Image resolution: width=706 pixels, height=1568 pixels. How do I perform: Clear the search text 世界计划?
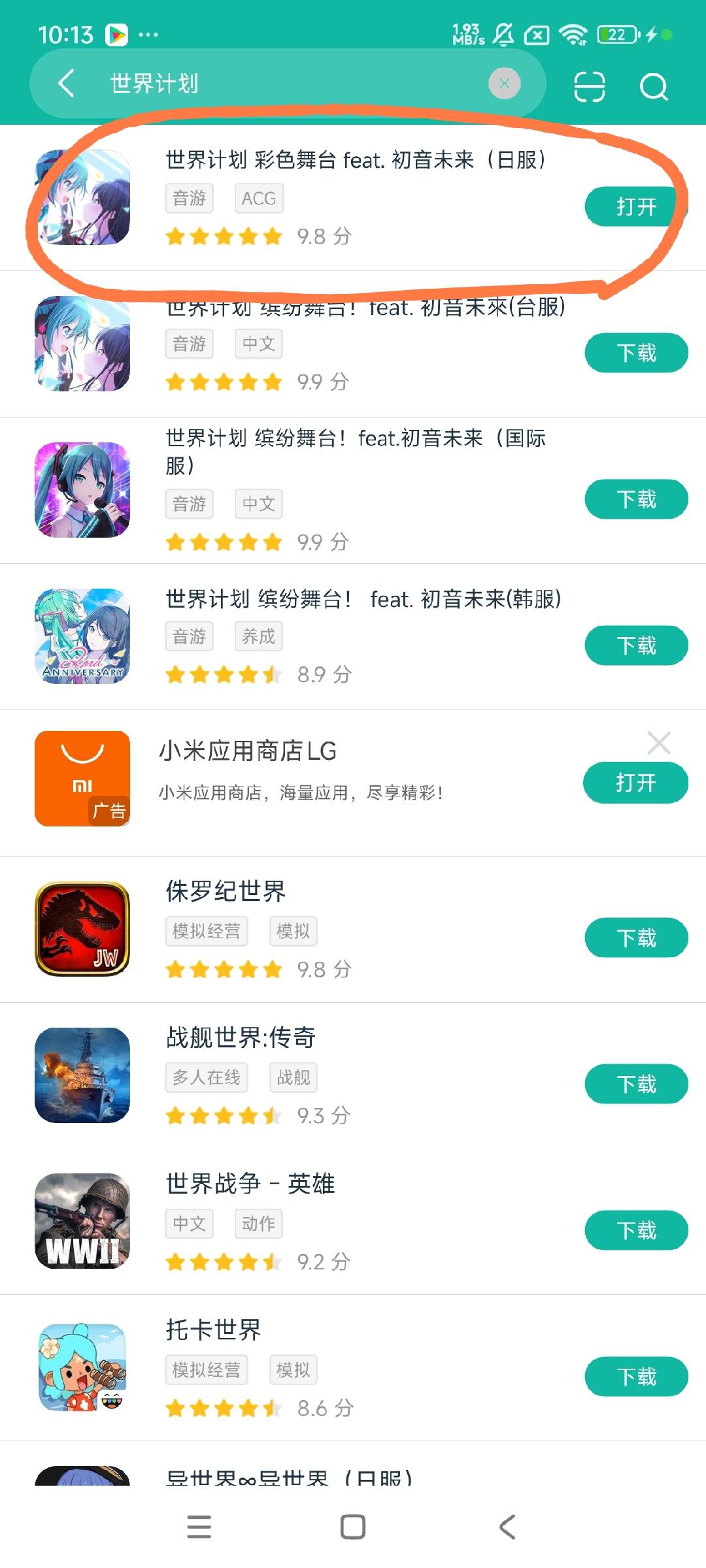point(504,84)
